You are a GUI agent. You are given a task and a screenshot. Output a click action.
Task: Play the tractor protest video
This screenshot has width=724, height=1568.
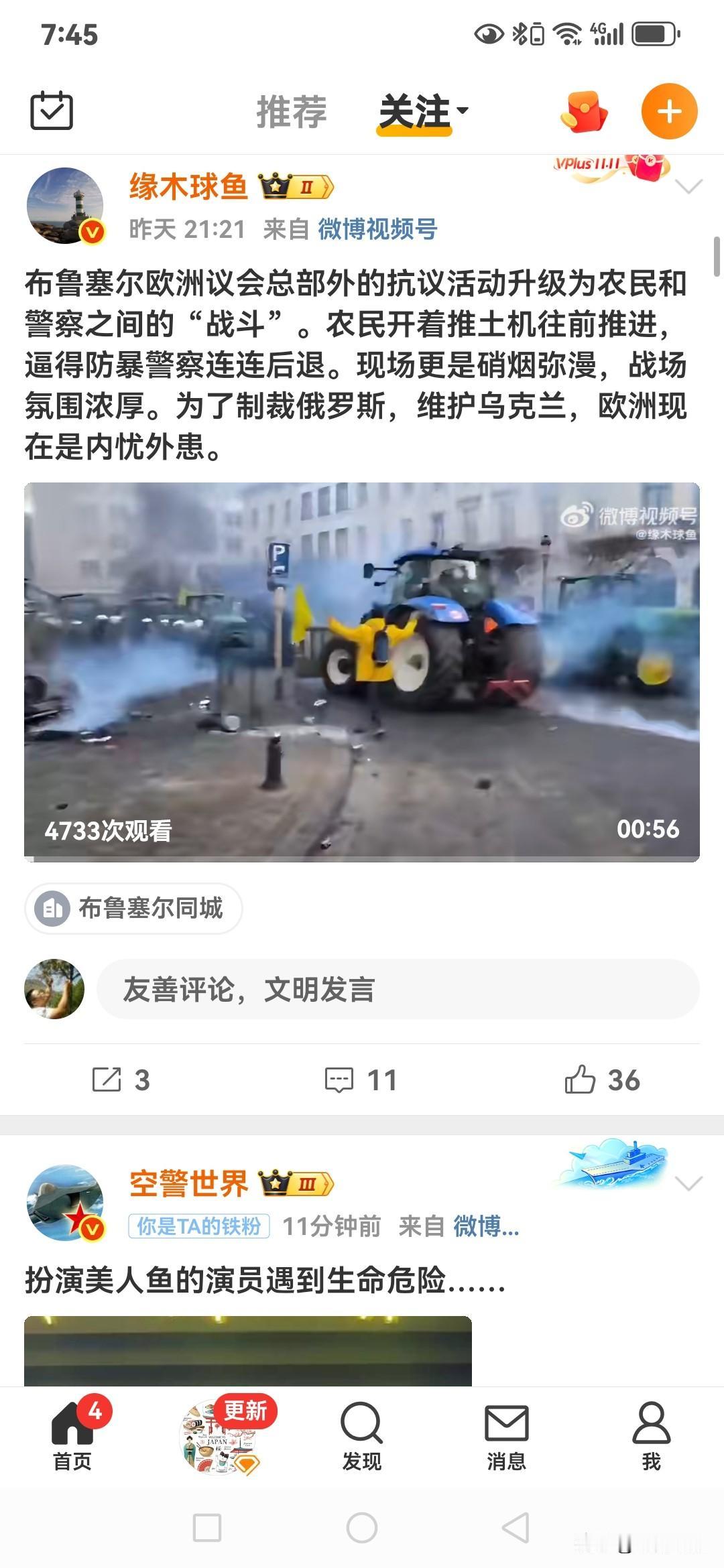(x=360, y=670)
